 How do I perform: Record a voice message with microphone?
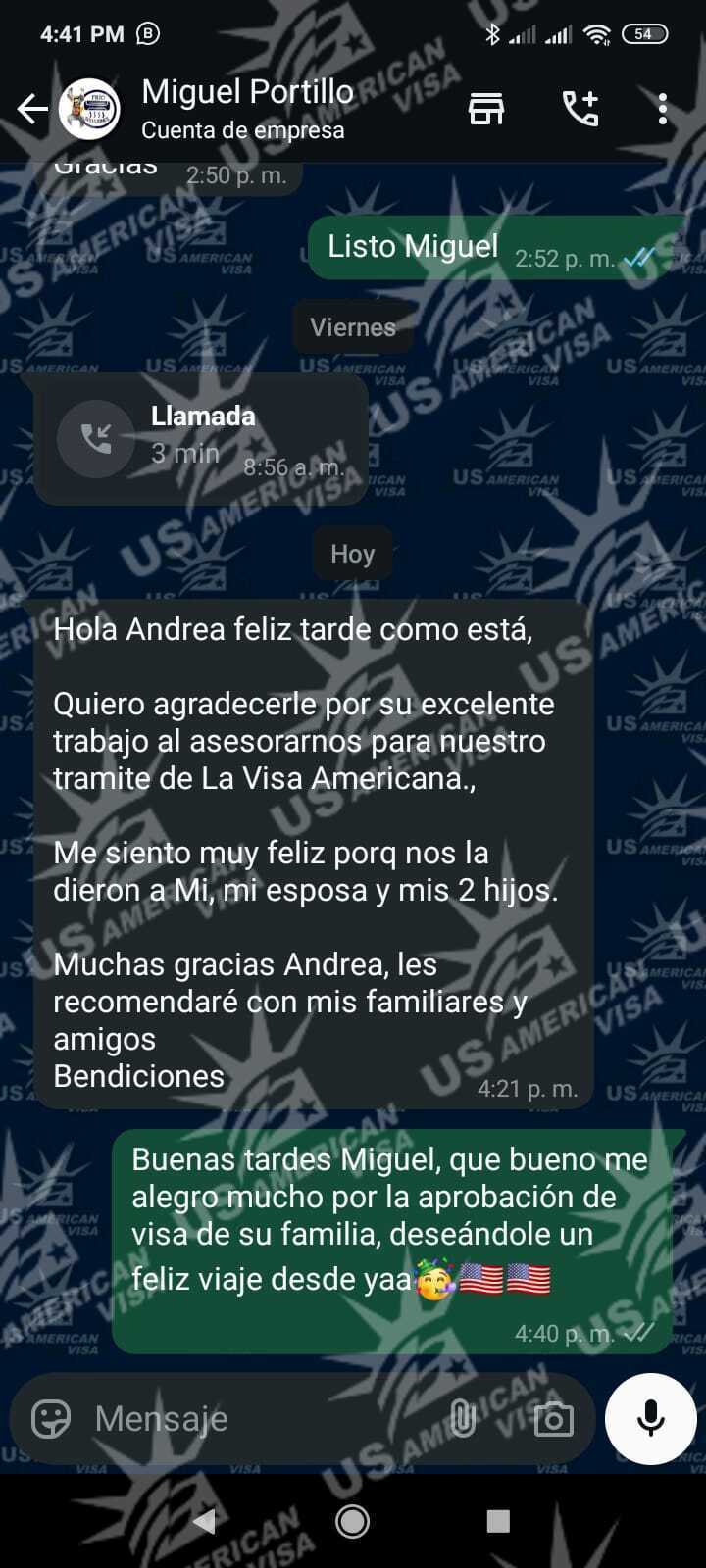coord(651,1418)
